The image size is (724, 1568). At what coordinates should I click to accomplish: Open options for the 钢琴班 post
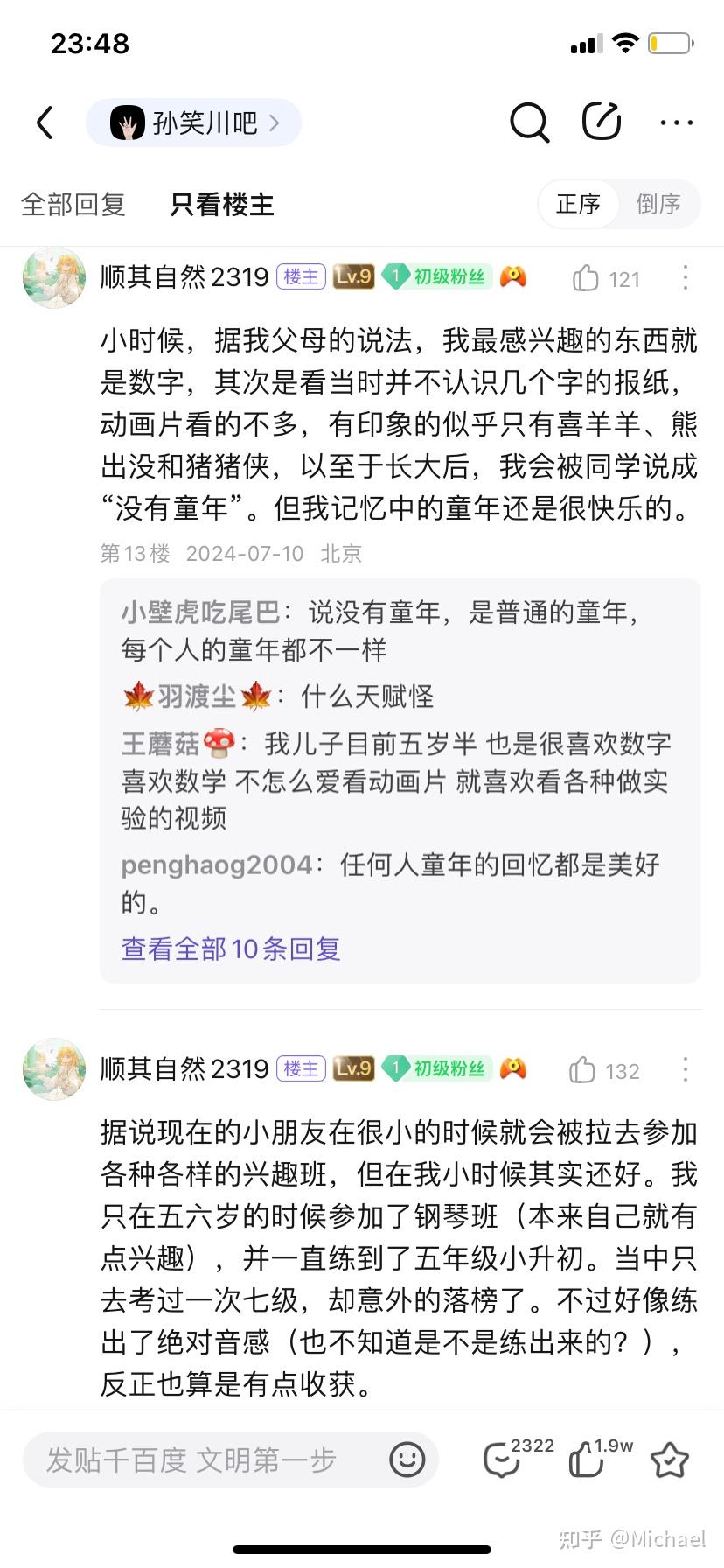(x=686, y=1069)
